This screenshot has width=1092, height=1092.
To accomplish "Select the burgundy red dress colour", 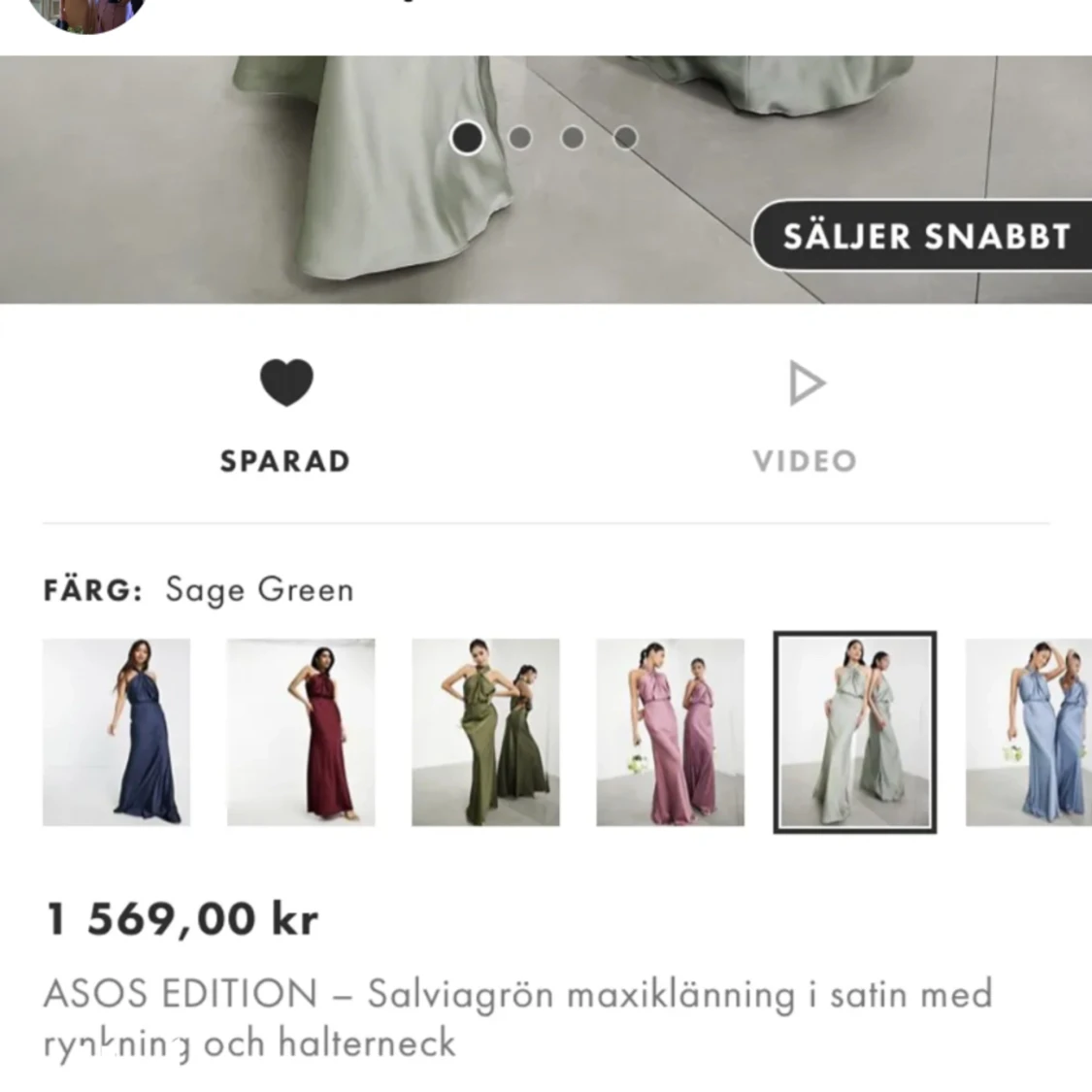I will (301, 732).
